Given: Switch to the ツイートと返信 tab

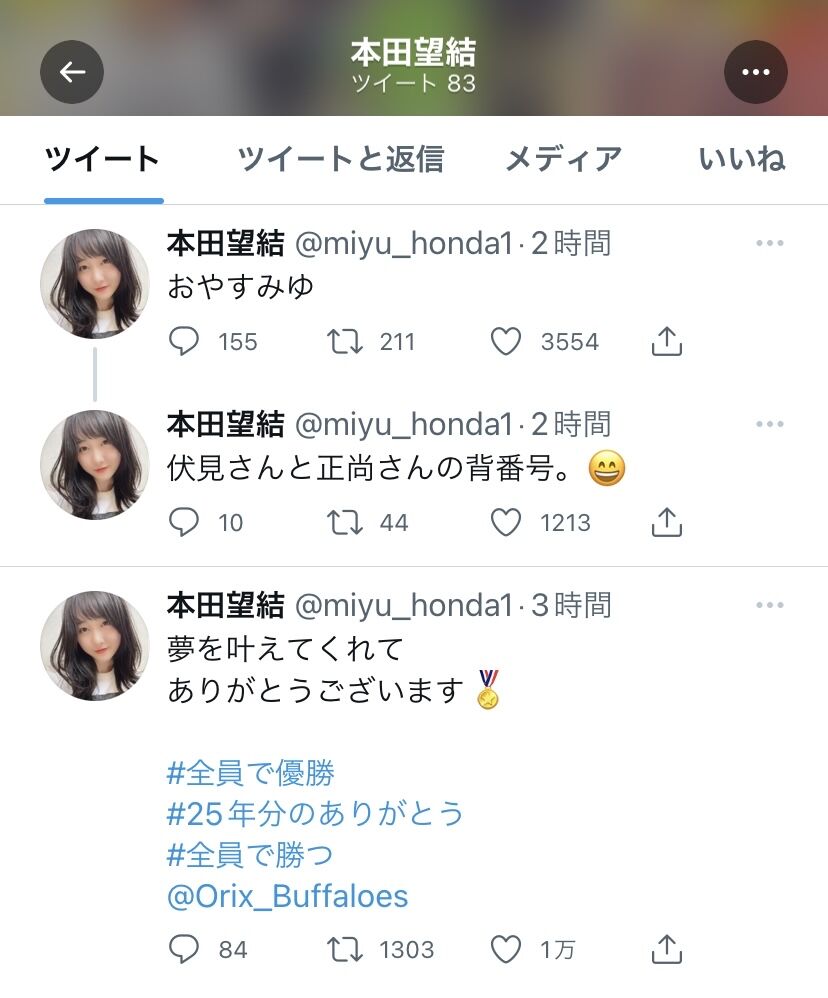Looking at the screenshot, I should pos(340,159).
